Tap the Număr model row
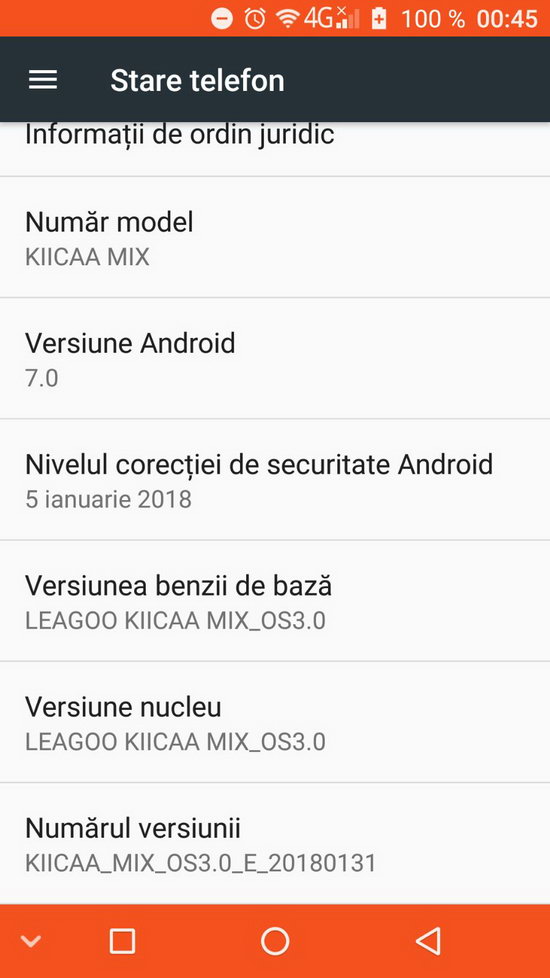Screen dimensions: 550x978 point(275,238)
